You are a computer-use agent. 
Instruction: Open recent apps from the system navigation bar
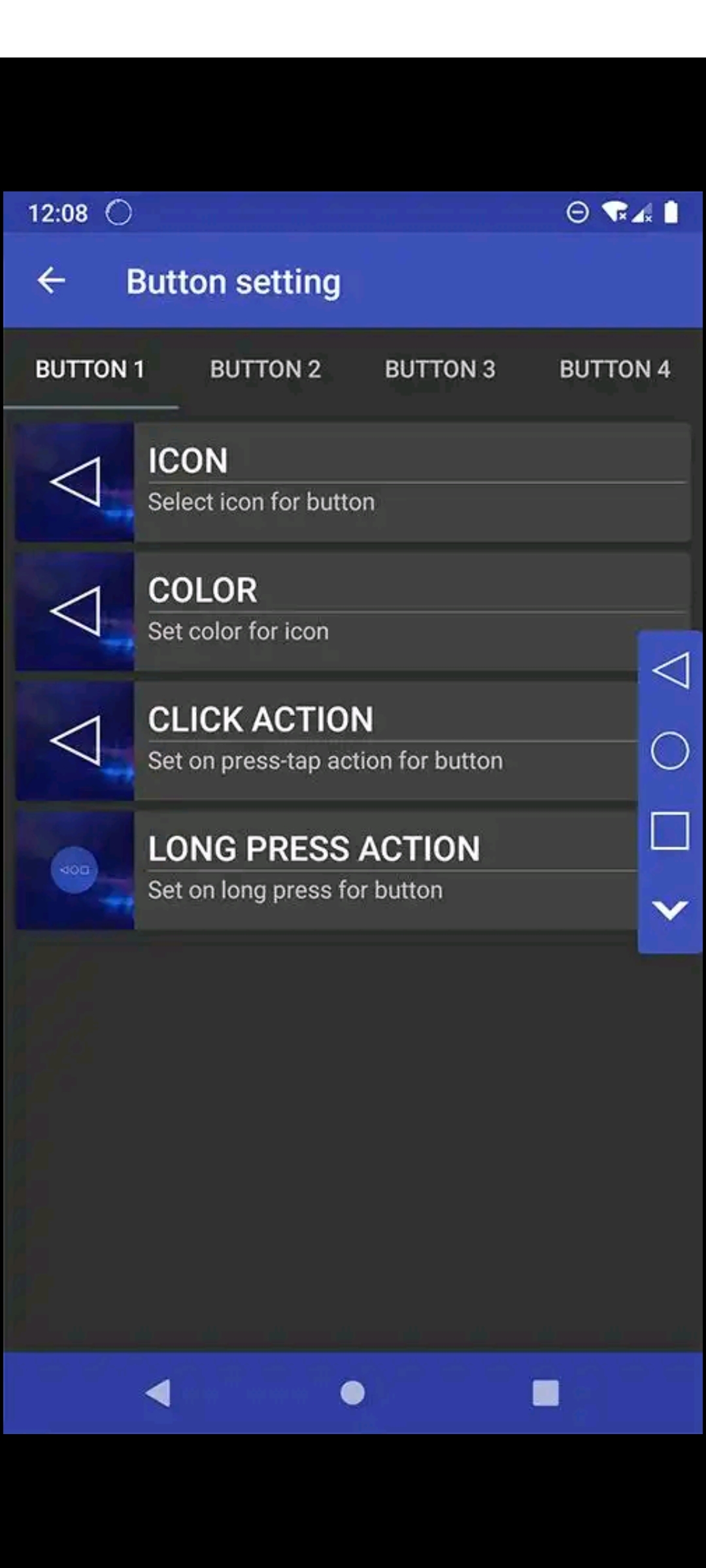click(x=546, y=1392)
